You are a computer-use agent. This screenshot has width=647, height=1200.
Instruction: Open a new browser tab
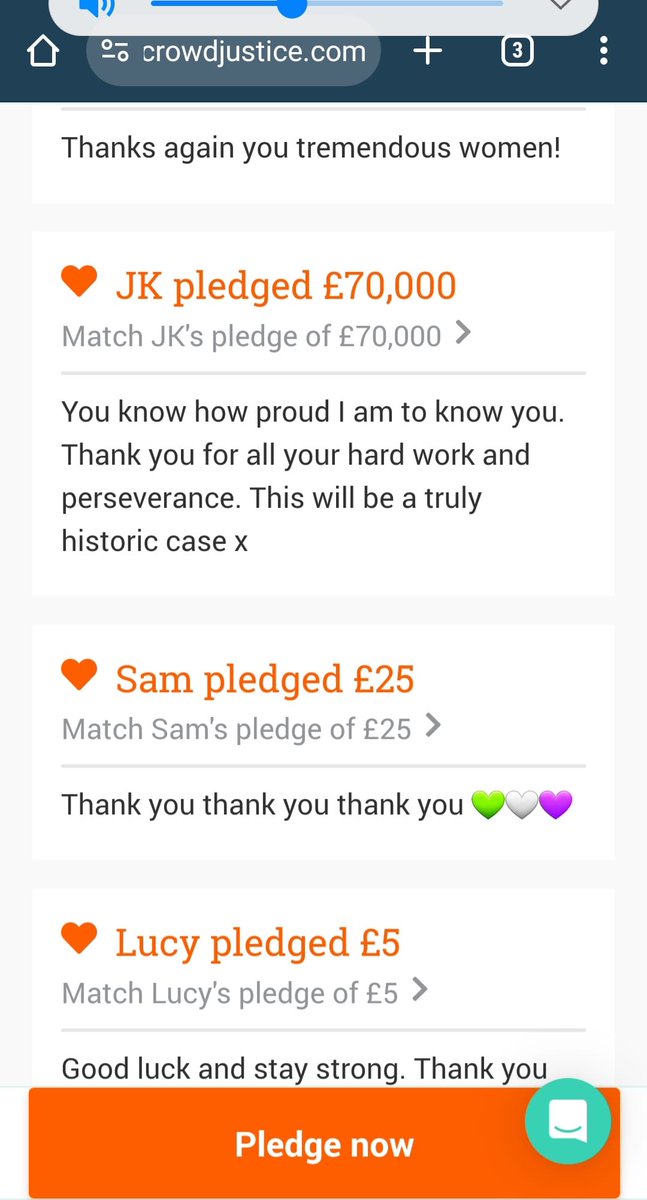pyautogui.click(x=427, y=51)
